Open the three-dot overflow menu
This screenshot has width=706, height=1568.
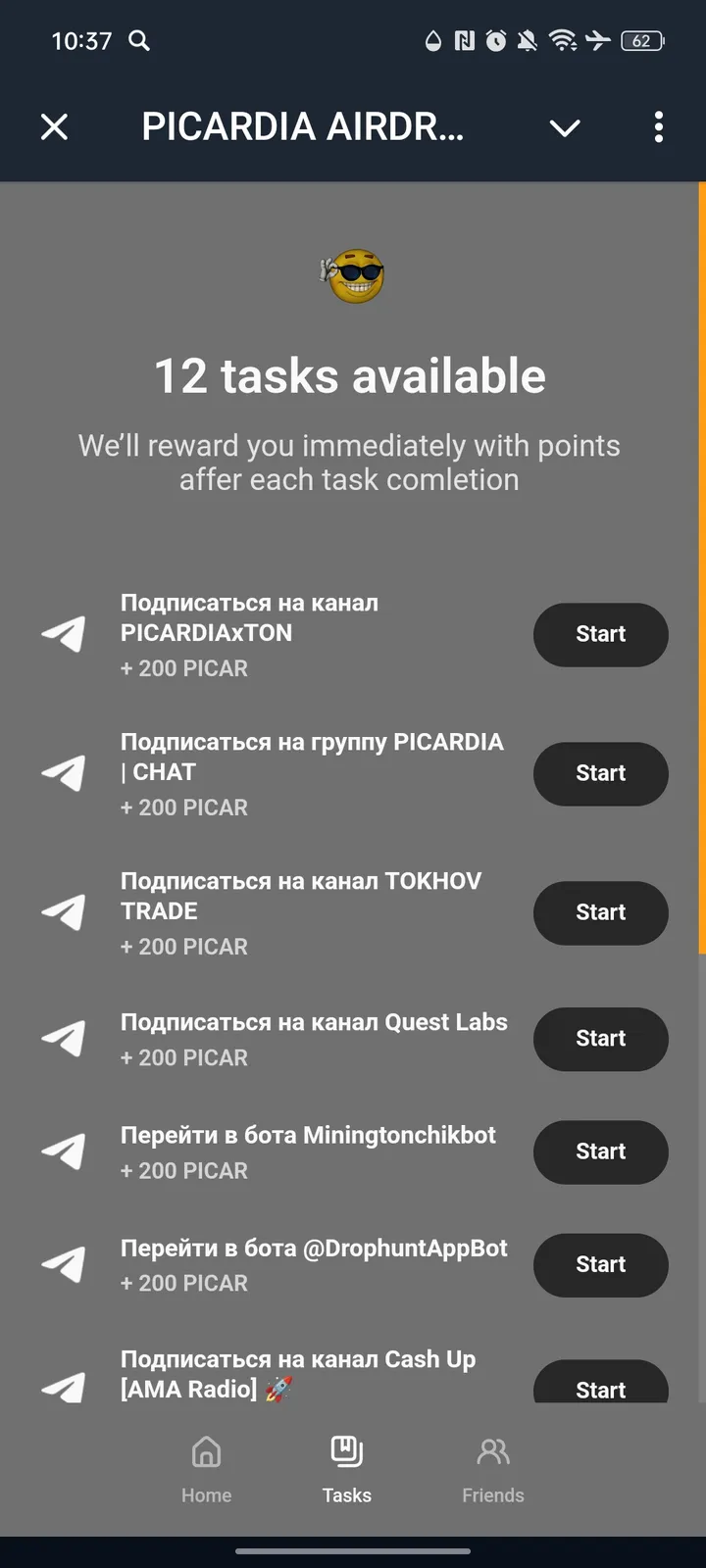point(658,127)
